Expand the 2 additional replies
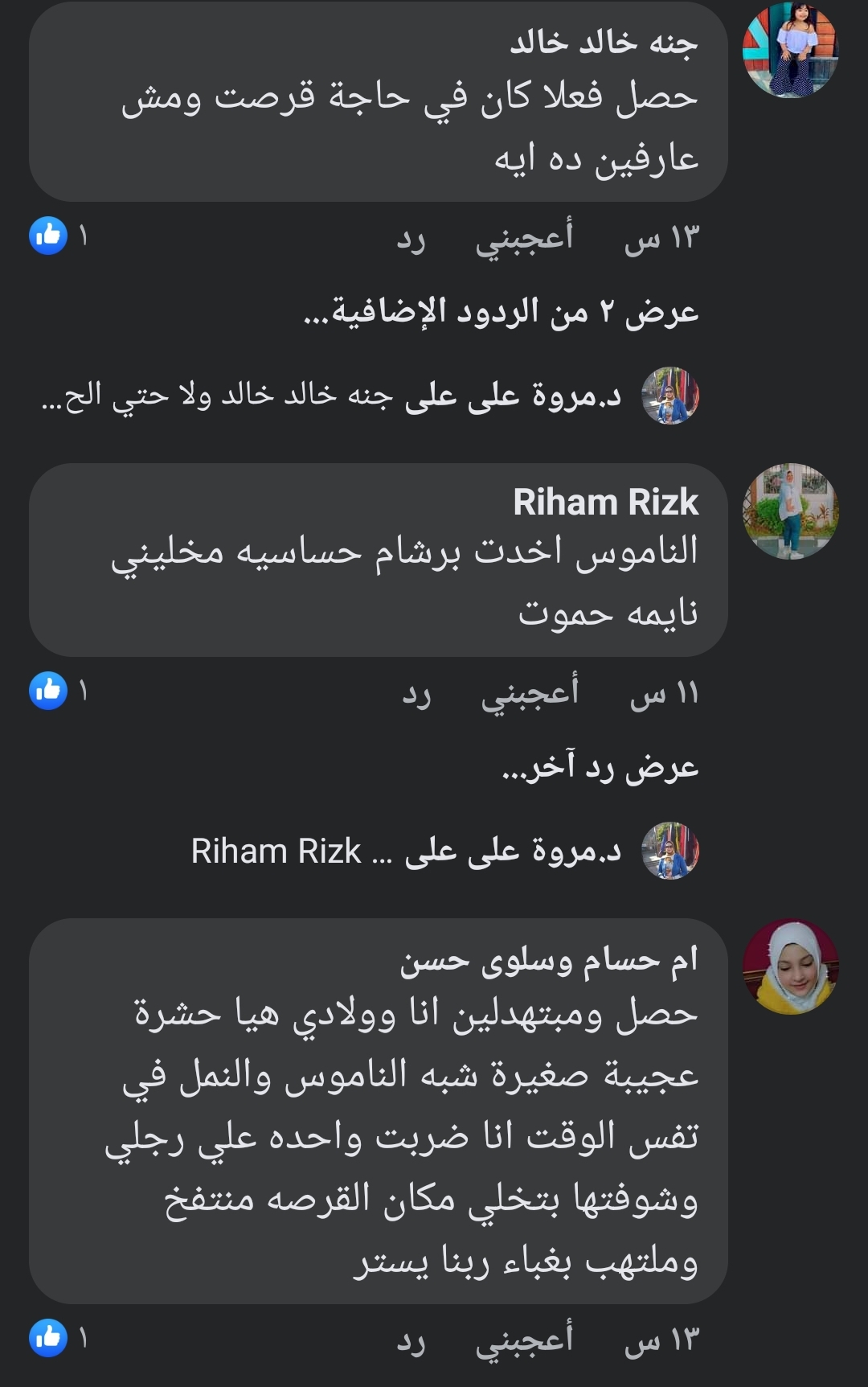 click(501, 311)
